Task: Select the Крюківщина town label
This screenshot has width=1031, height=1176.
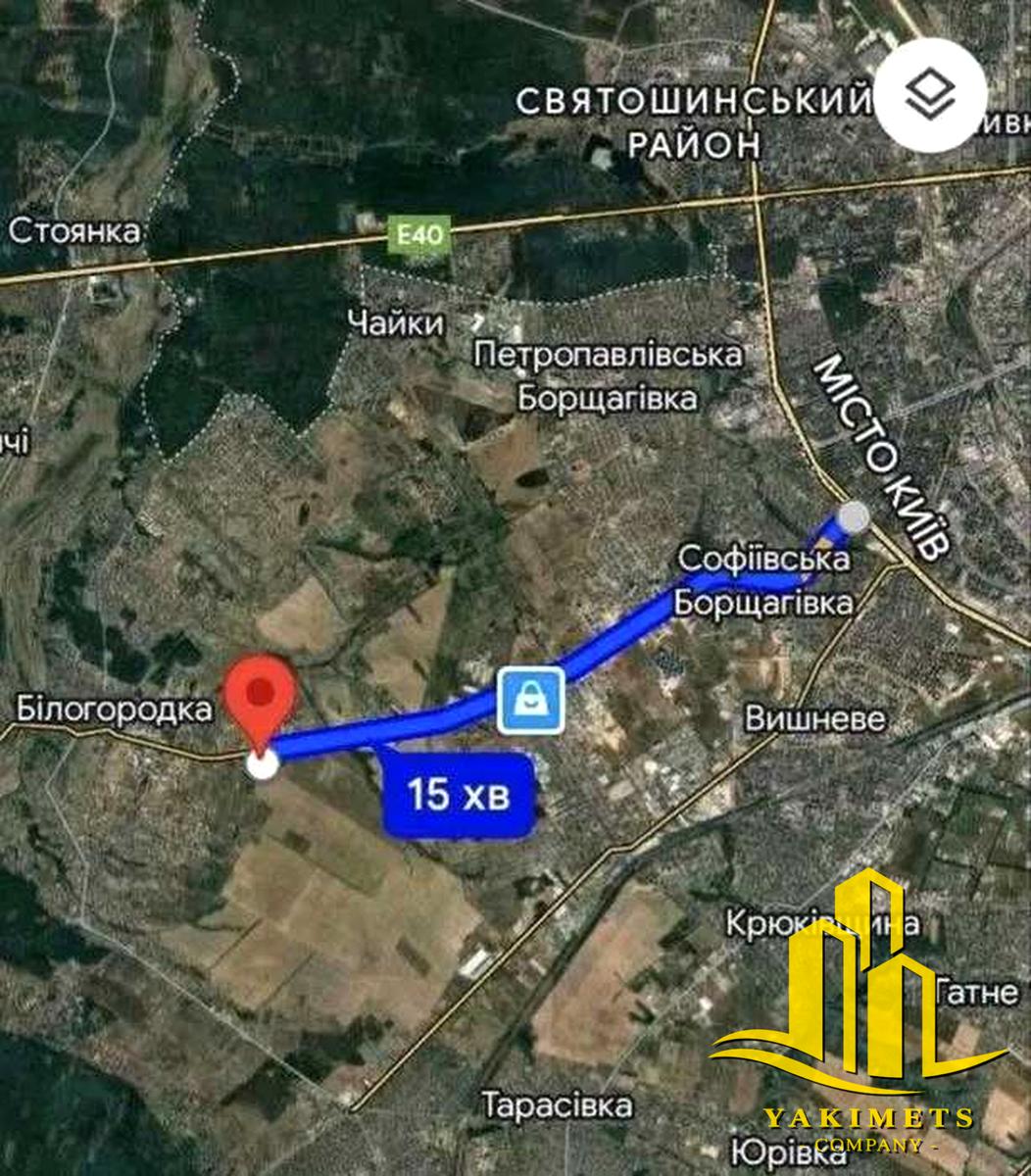Action: [821, 922]
